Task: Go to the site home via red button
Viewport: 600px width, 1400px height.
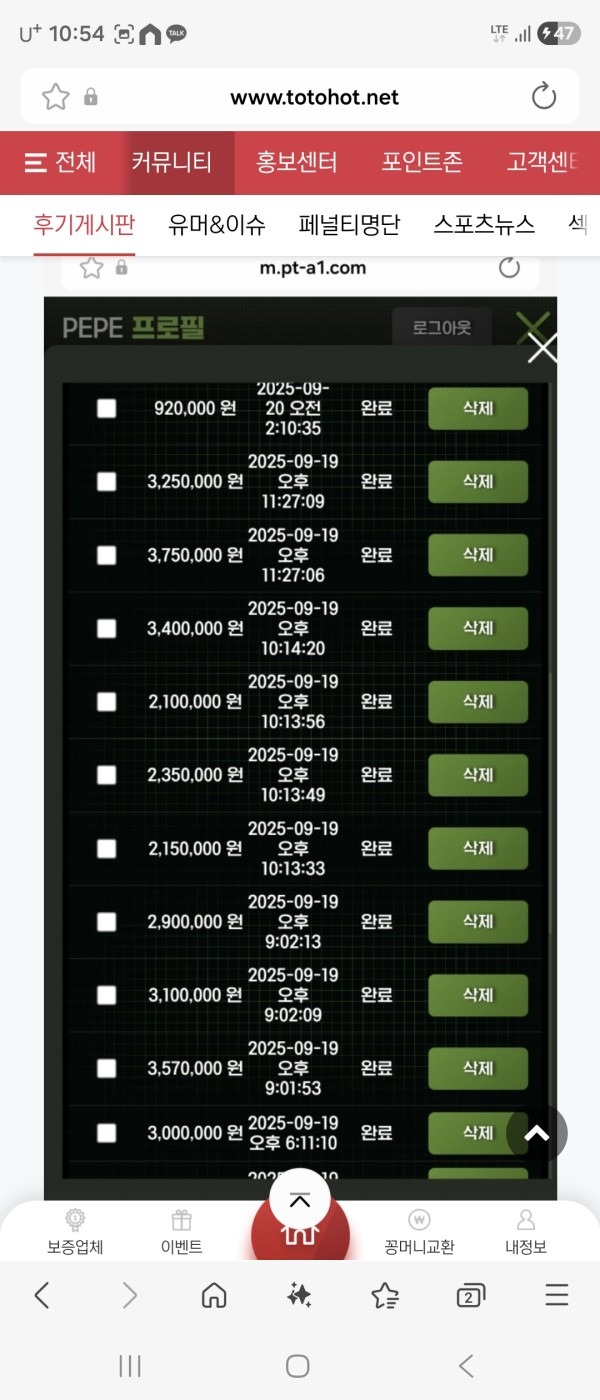Action: tap(300, 1236)
